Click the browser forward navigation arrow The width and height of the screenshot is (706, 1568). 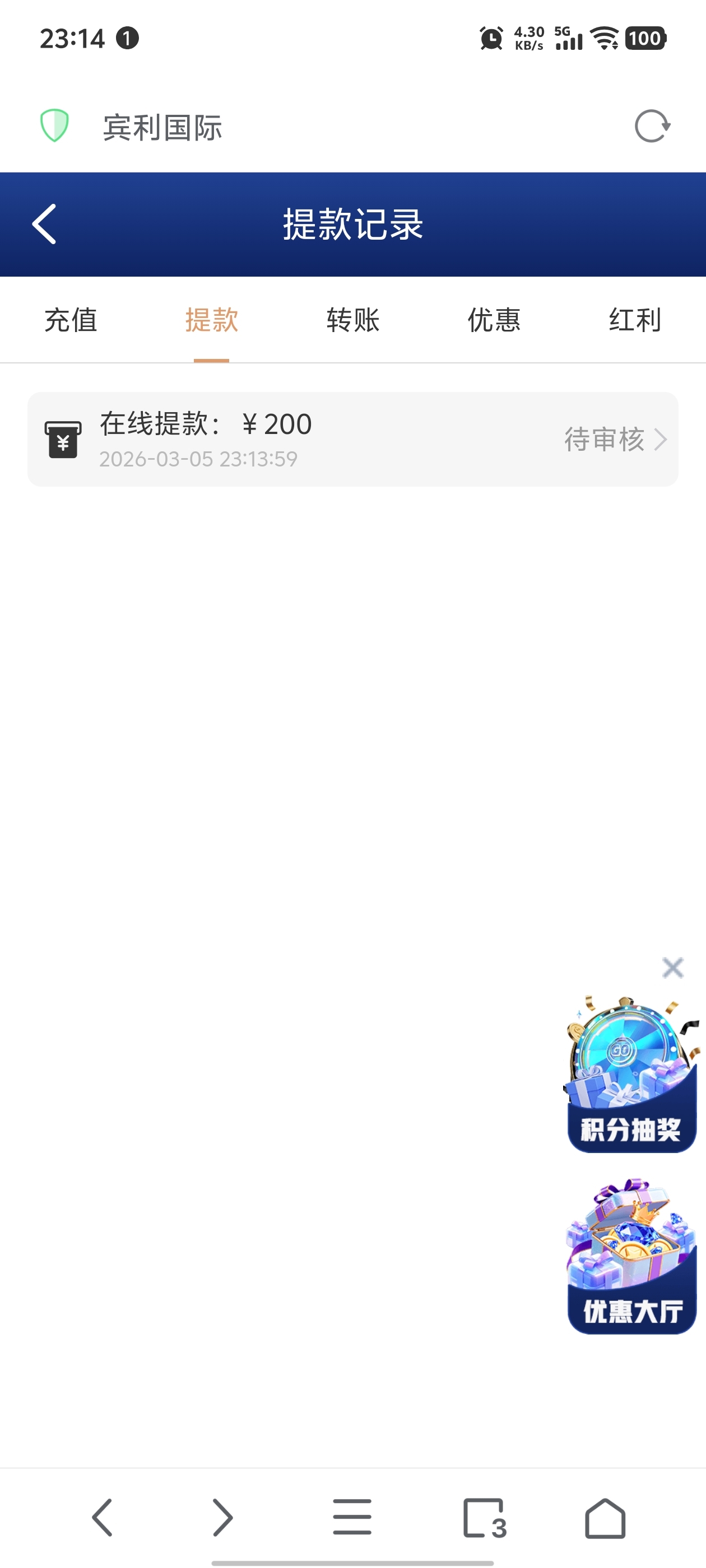pos(223,1517)
